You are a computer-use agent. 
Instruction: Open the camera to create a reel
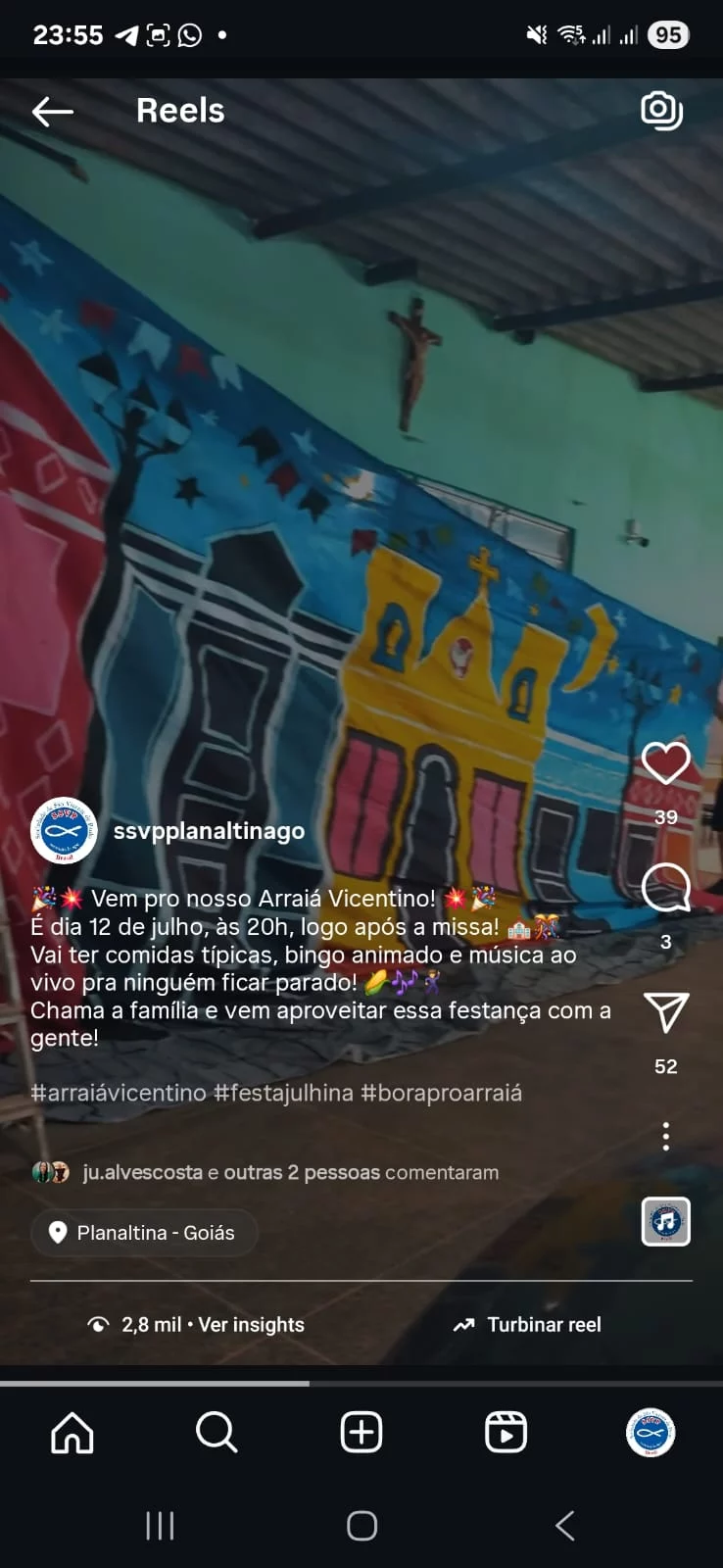(661, 111)
